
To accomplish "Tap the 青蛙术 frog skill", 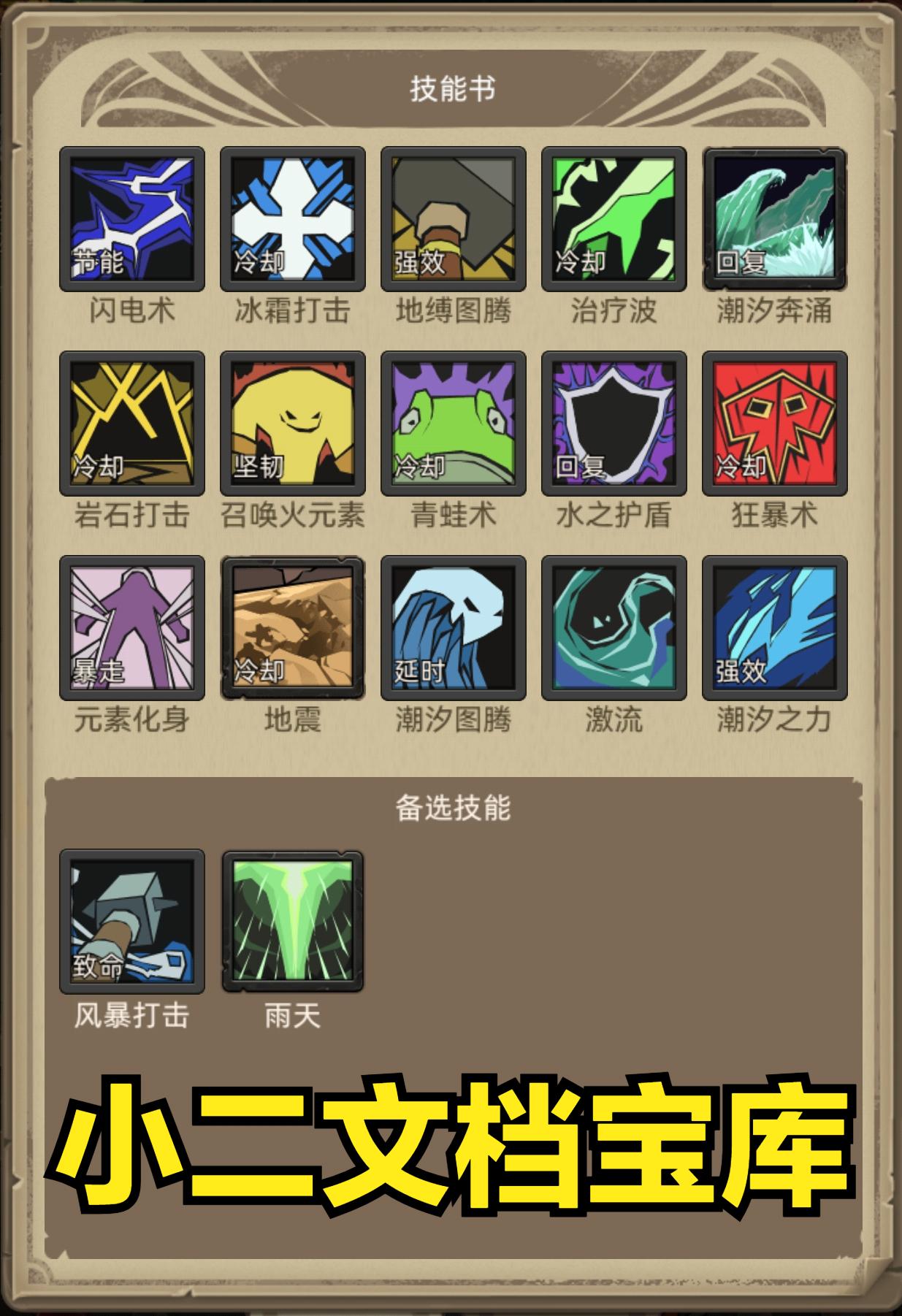I will 454,424.
